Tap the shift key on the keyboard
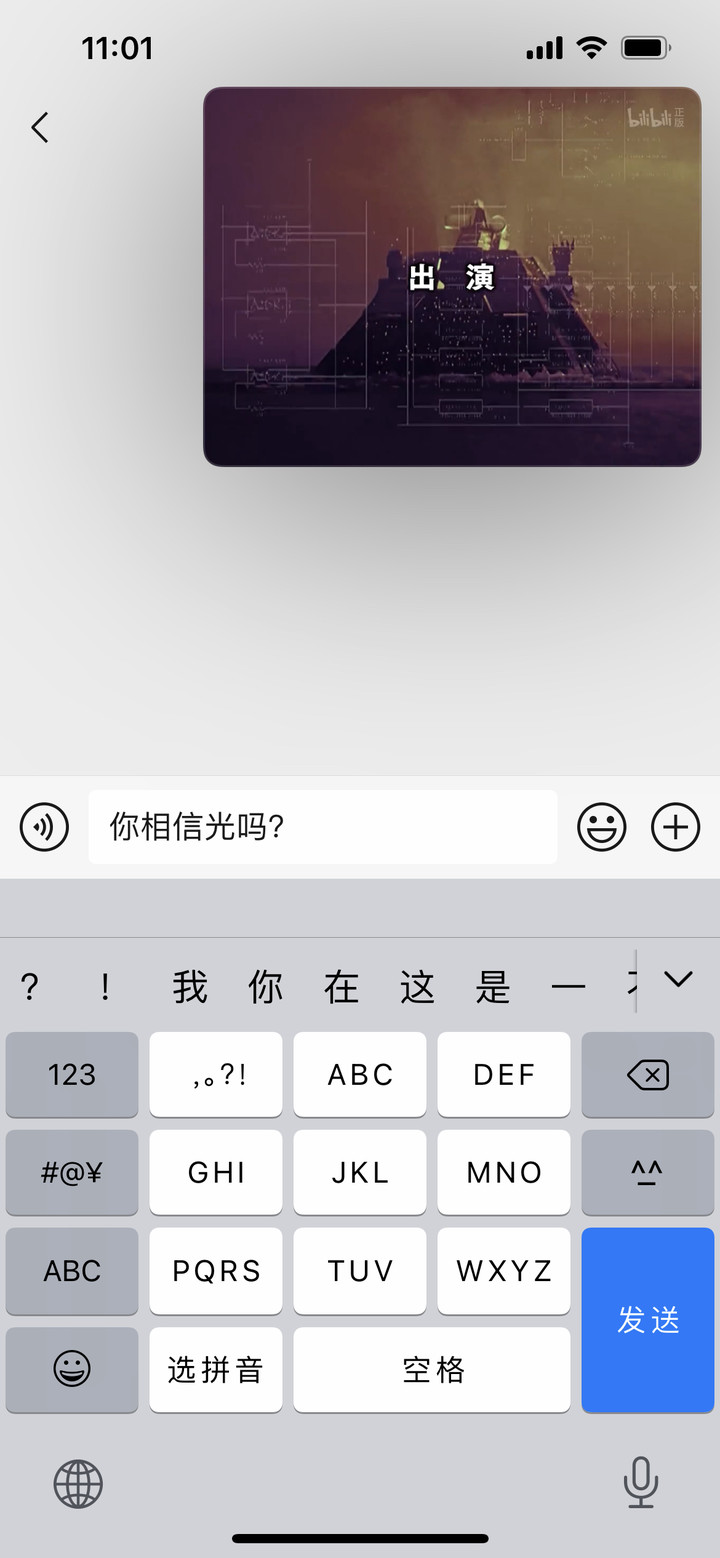This screenshot has width=720, height=1558. click(x=648, y=1172)
